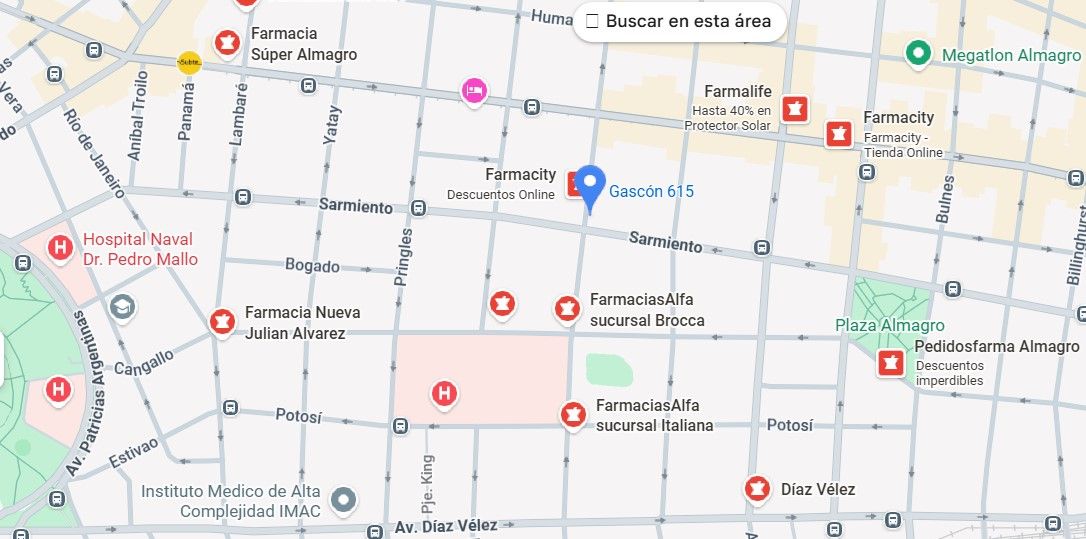Open Farmacia Nueva Julian Alvarez marker

click(222, 321)
